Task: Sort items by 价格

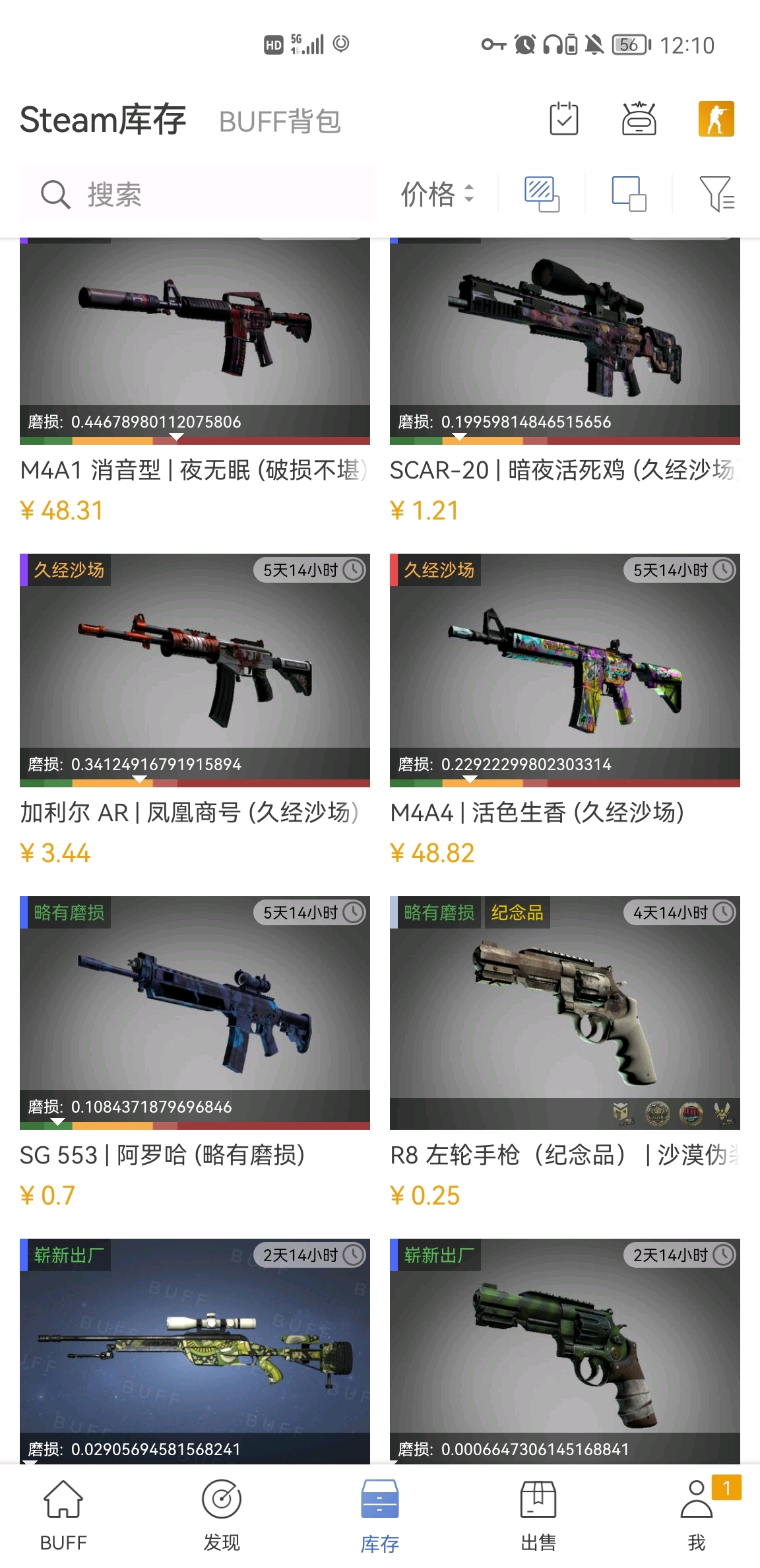Action: click(437, 194)
